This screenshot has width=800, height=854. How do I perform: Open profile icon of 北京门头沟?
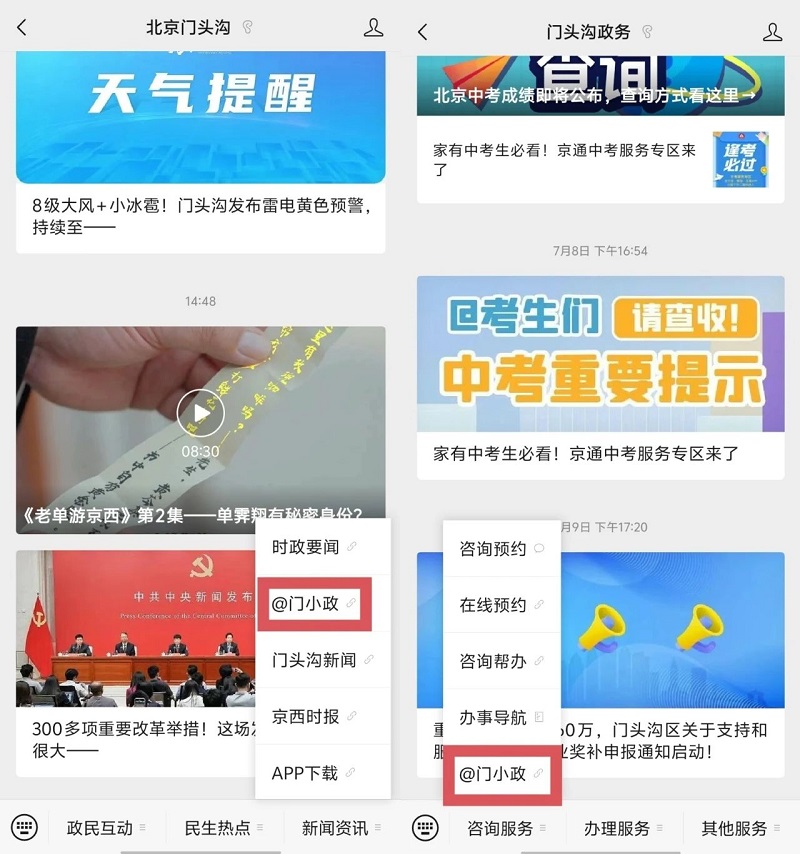coord(373,28)
